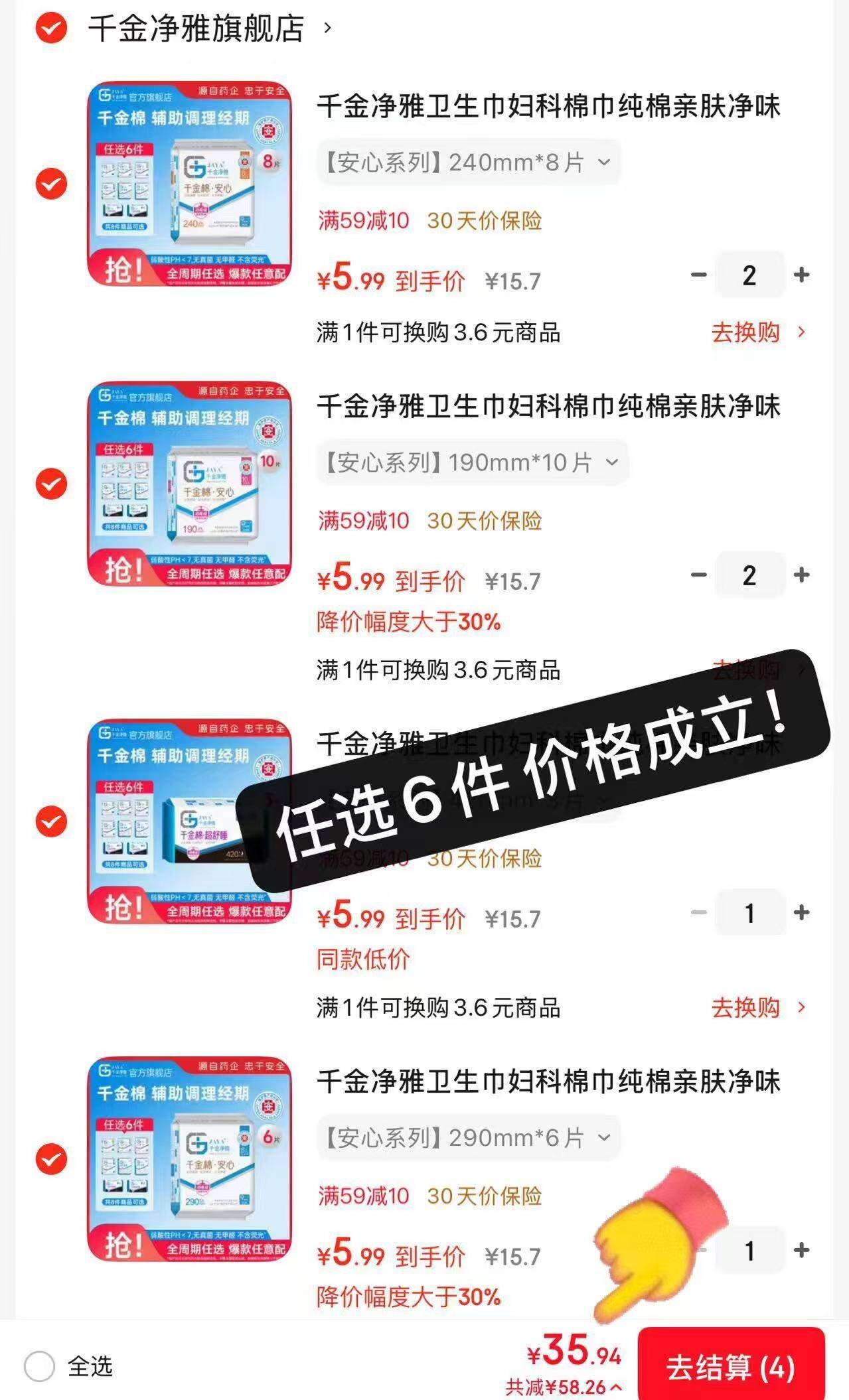
Task: Decrease quantity of the 190mm*10片 item
Action: click(698, 575)
